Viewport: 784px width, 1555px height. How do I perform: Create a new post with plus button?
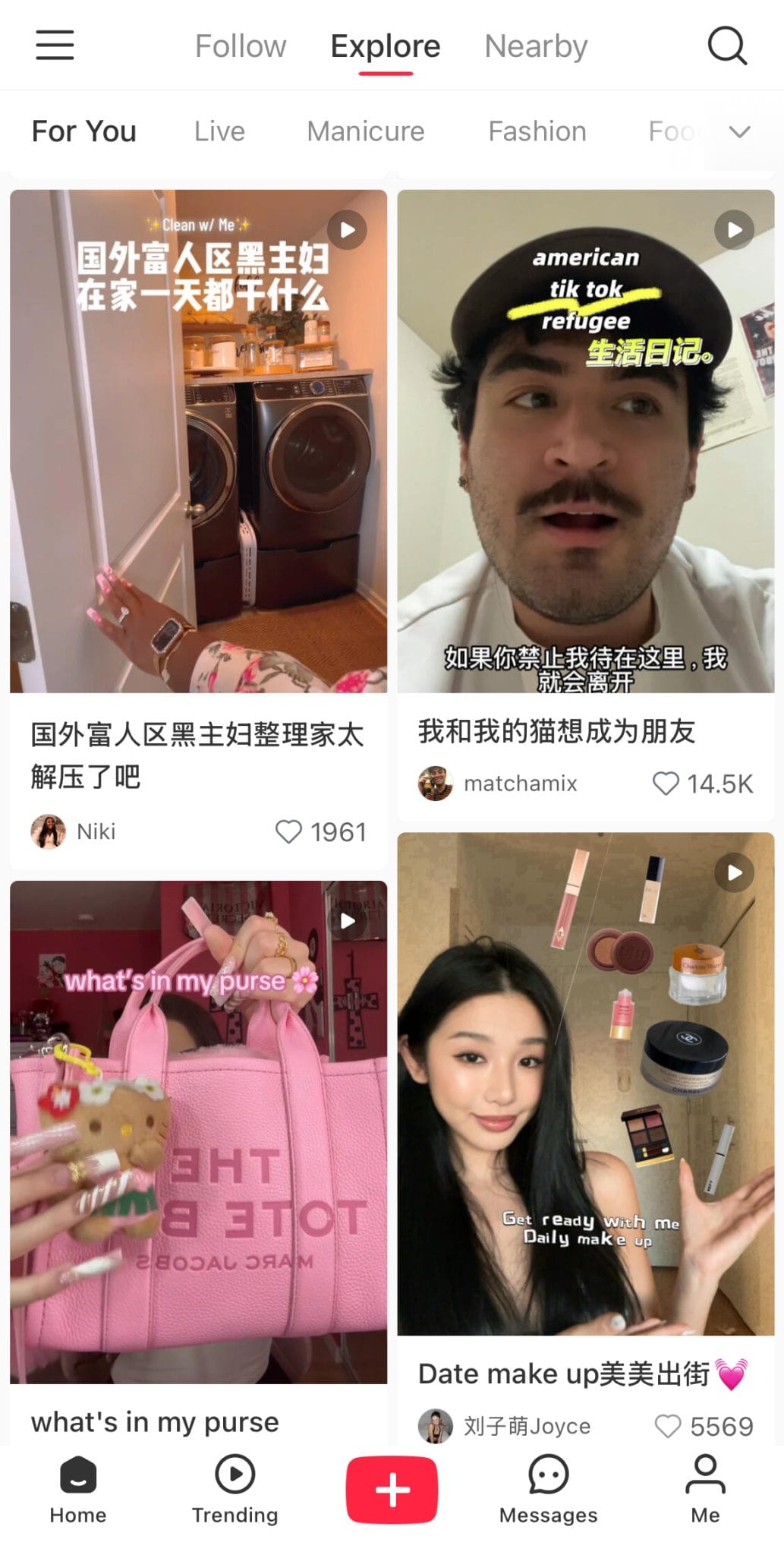[x=392, y=1489]
